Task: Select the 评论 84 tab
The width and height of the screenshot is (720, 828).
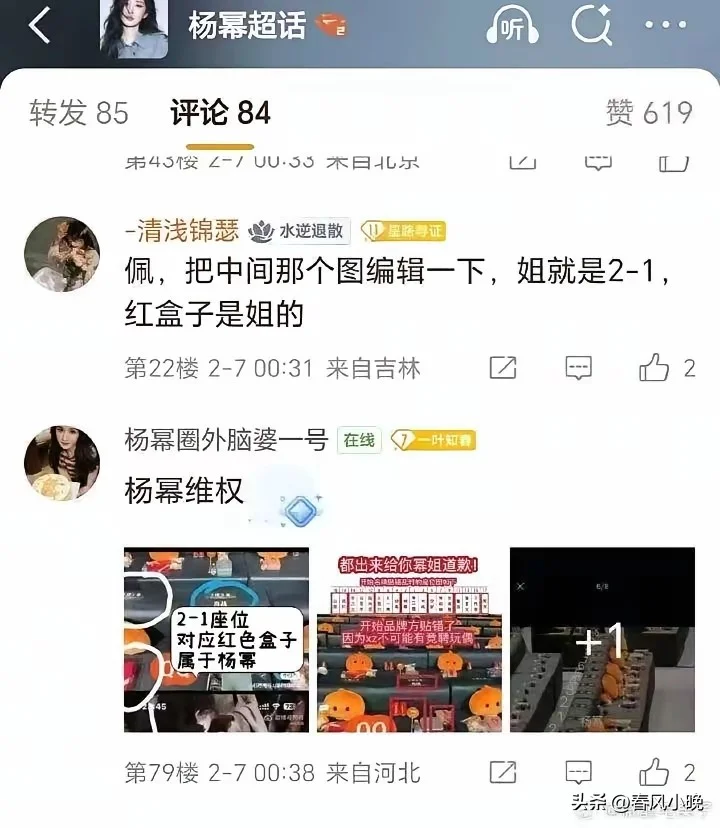Action: click(x=220, y=113)
